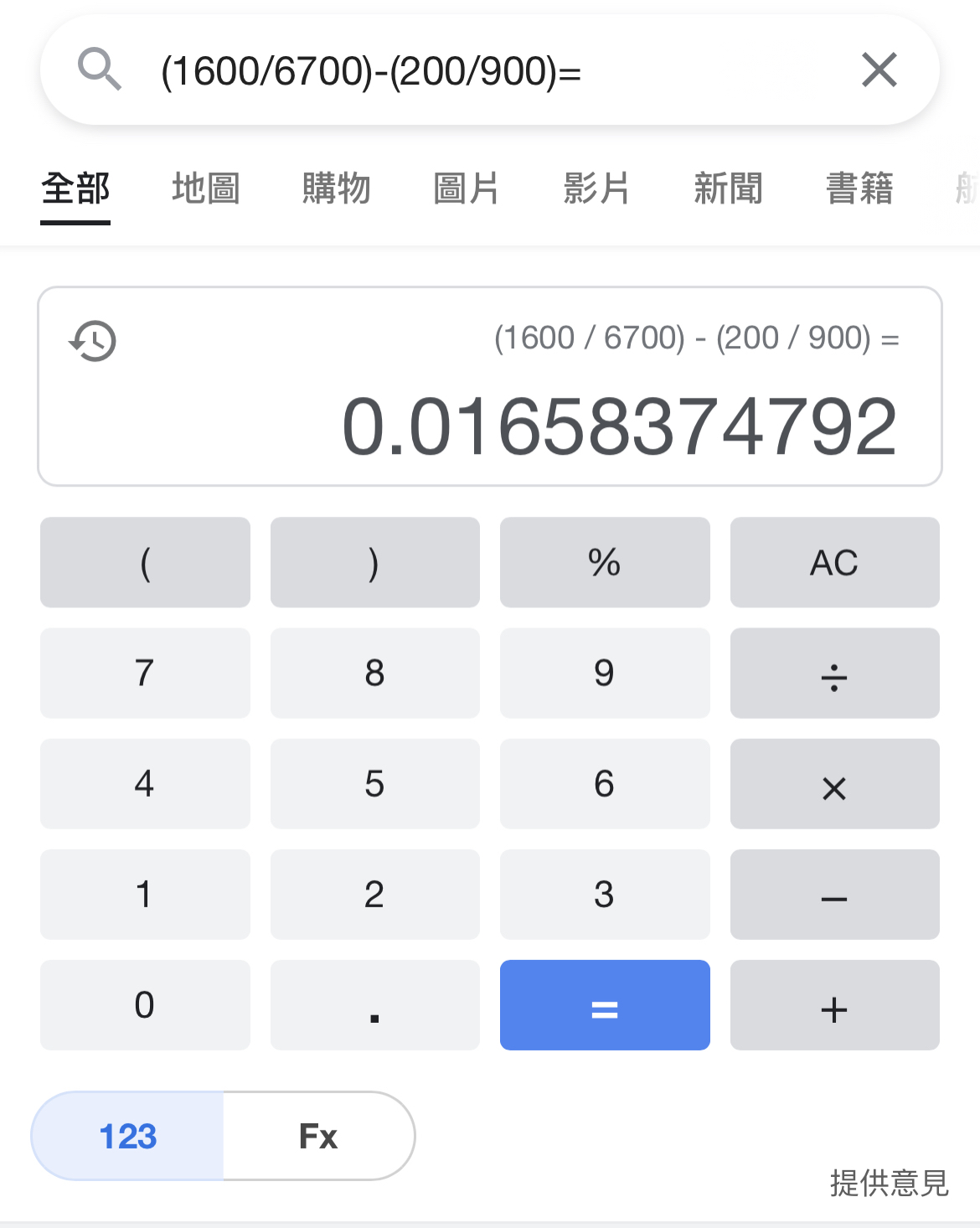Tap the open parenthesis key
This screenshot has height=1228, width=980.
tap(145, 562)
